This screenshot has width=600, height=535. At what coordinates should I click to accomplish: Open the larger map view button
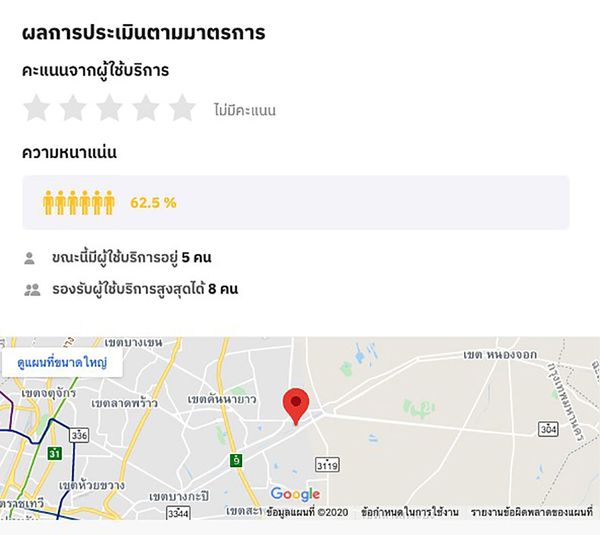coord(61,361)
